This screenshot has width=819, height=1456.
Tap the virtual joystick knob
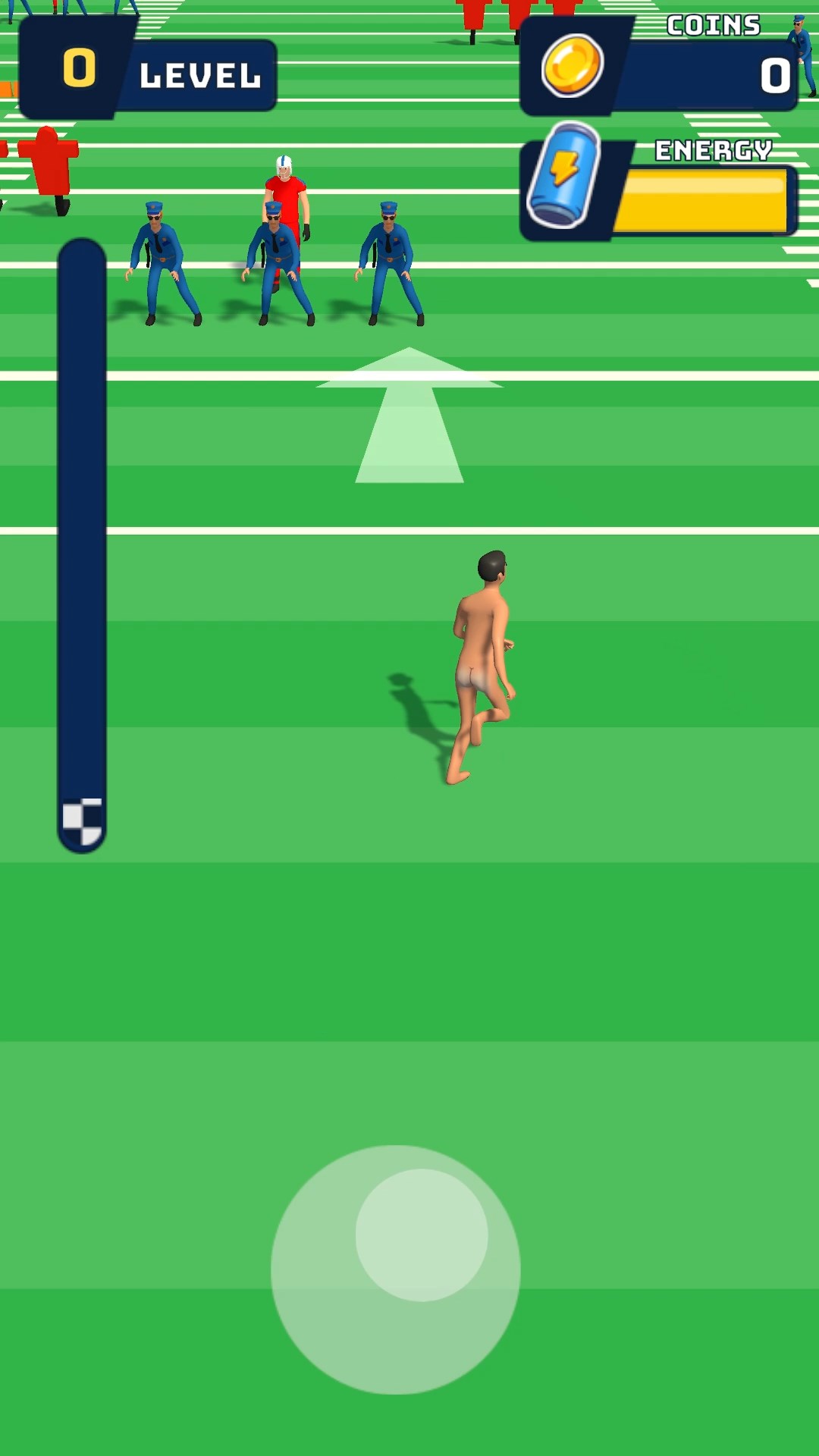[422, 1235]
